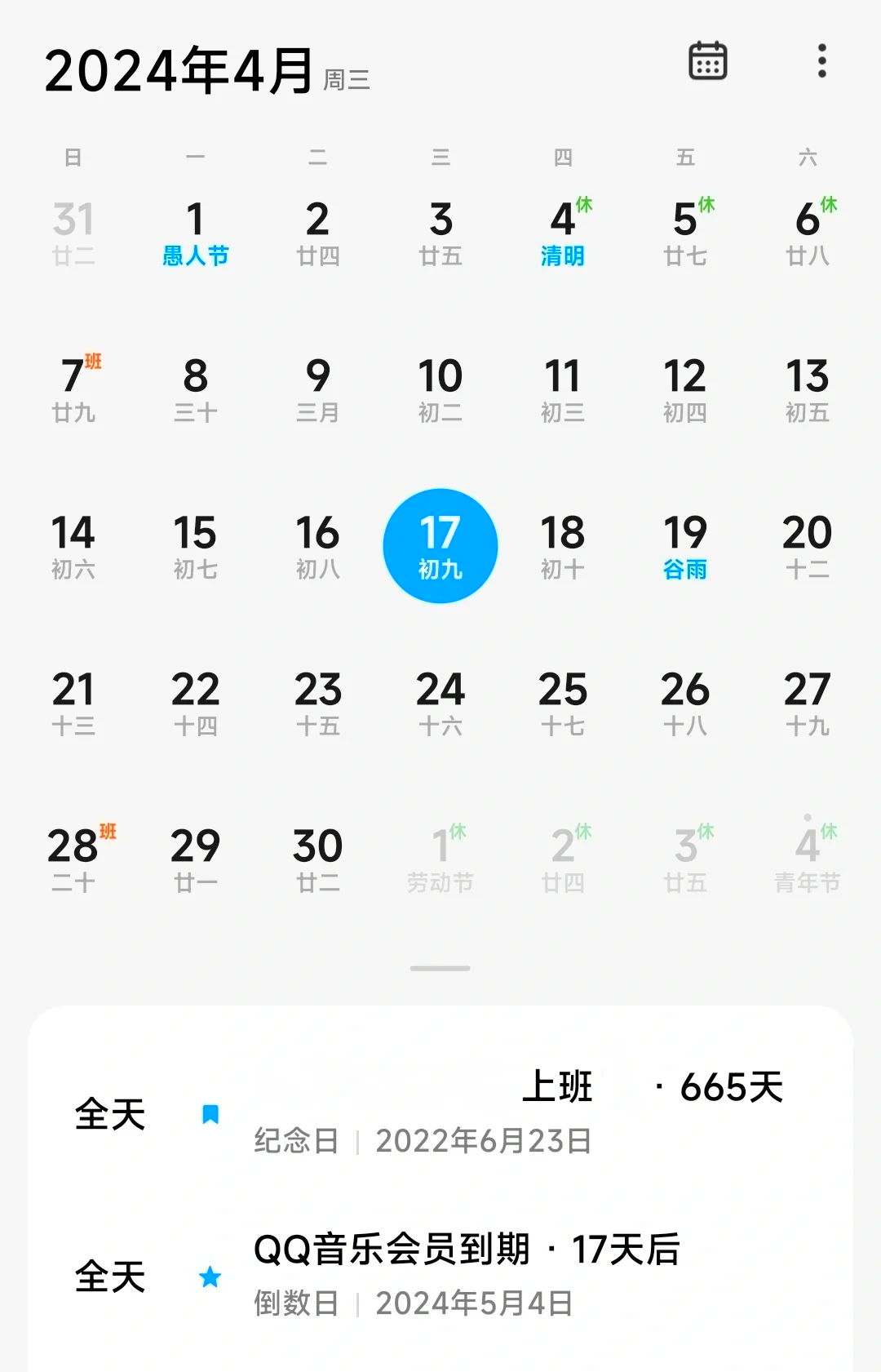Select April 4 清明
The image size is (881, 1372).
click(563, 233)
